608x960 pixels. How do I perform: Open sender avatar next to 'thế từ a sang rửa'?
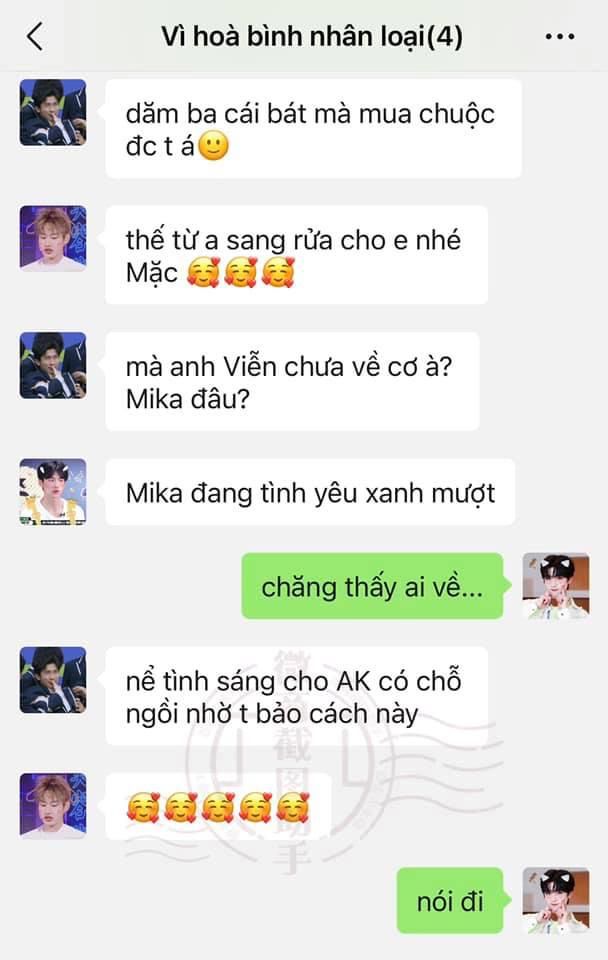coord(53,239)
